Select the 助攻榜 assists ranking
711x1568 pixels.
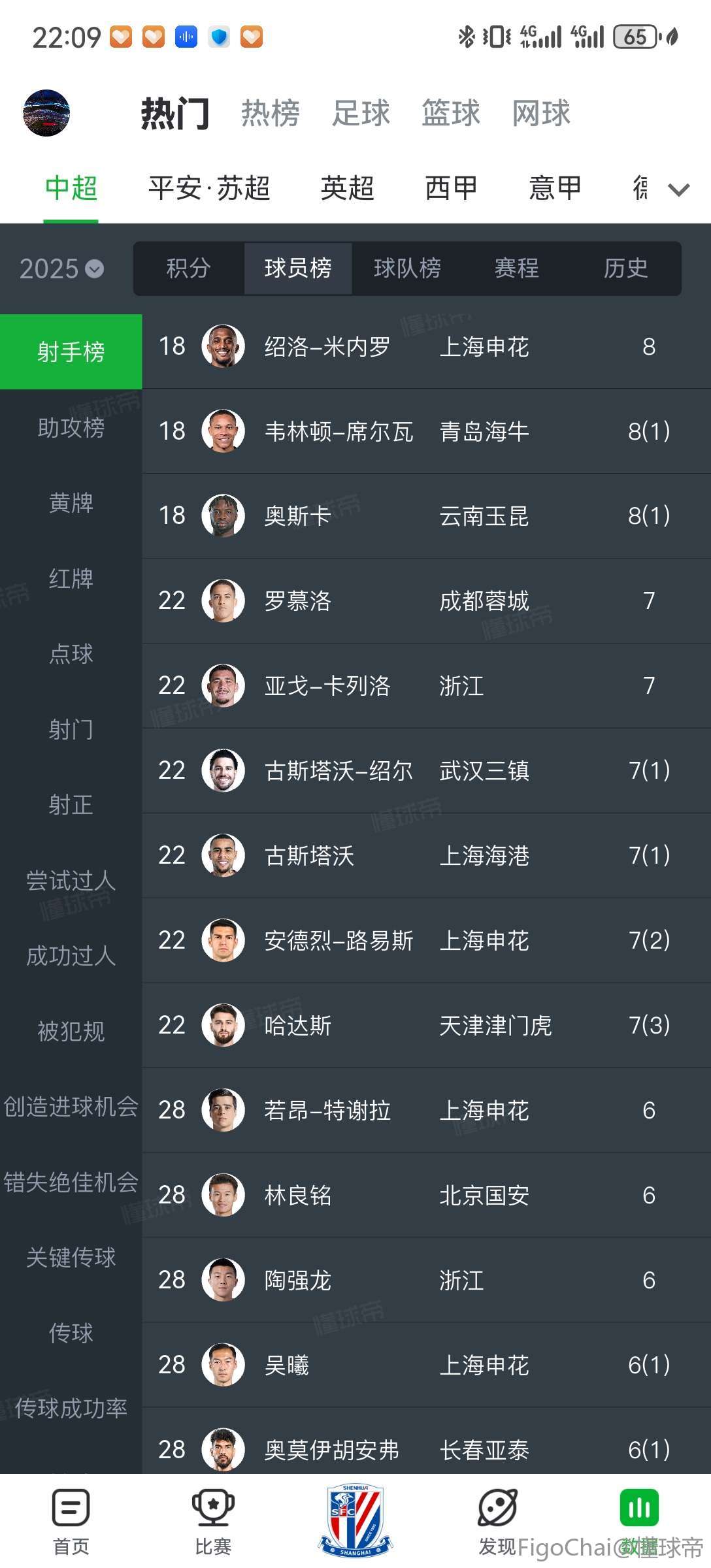click(71, 428)
